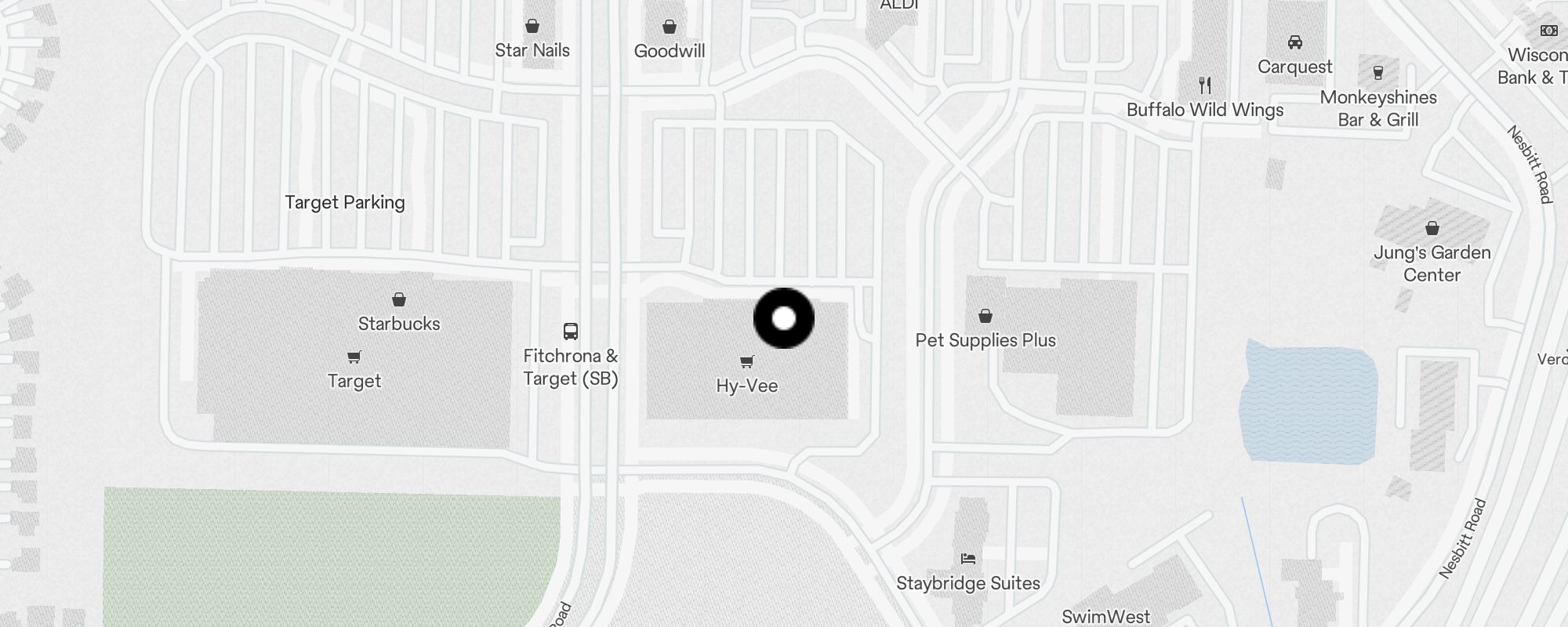The width and height of the screenshot is (1568, 627).
Task: Tap the black location pin on Hy-Vee
Action: [784, 318]
